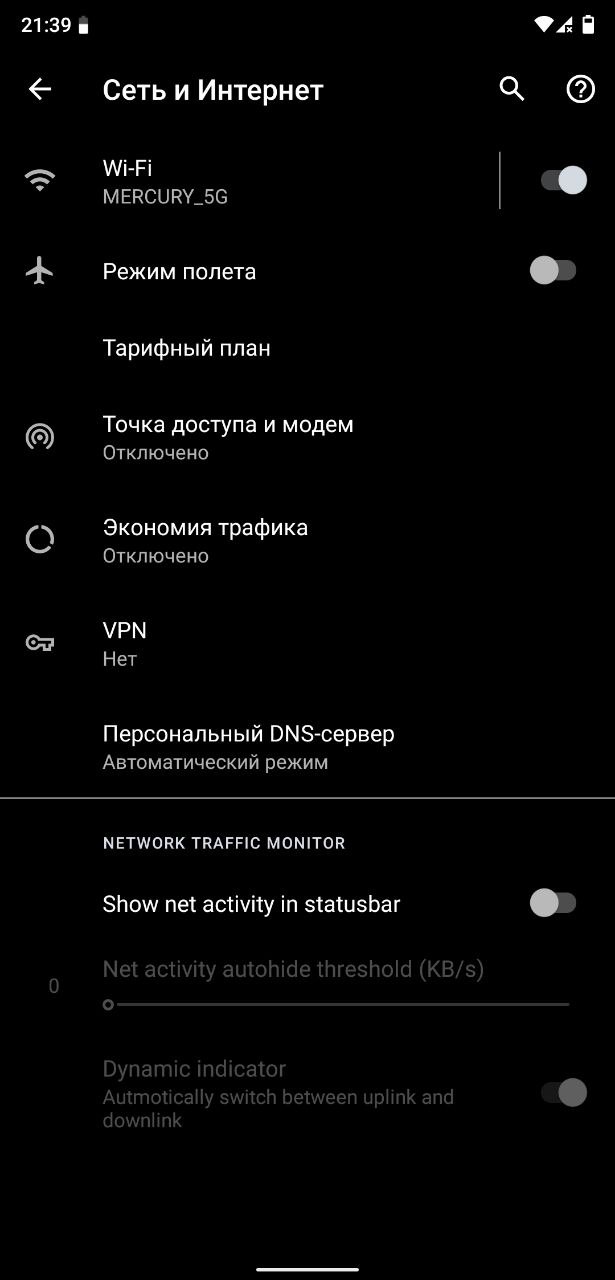
Task: Enable Show net activity in statusbar
Action: 553,903
